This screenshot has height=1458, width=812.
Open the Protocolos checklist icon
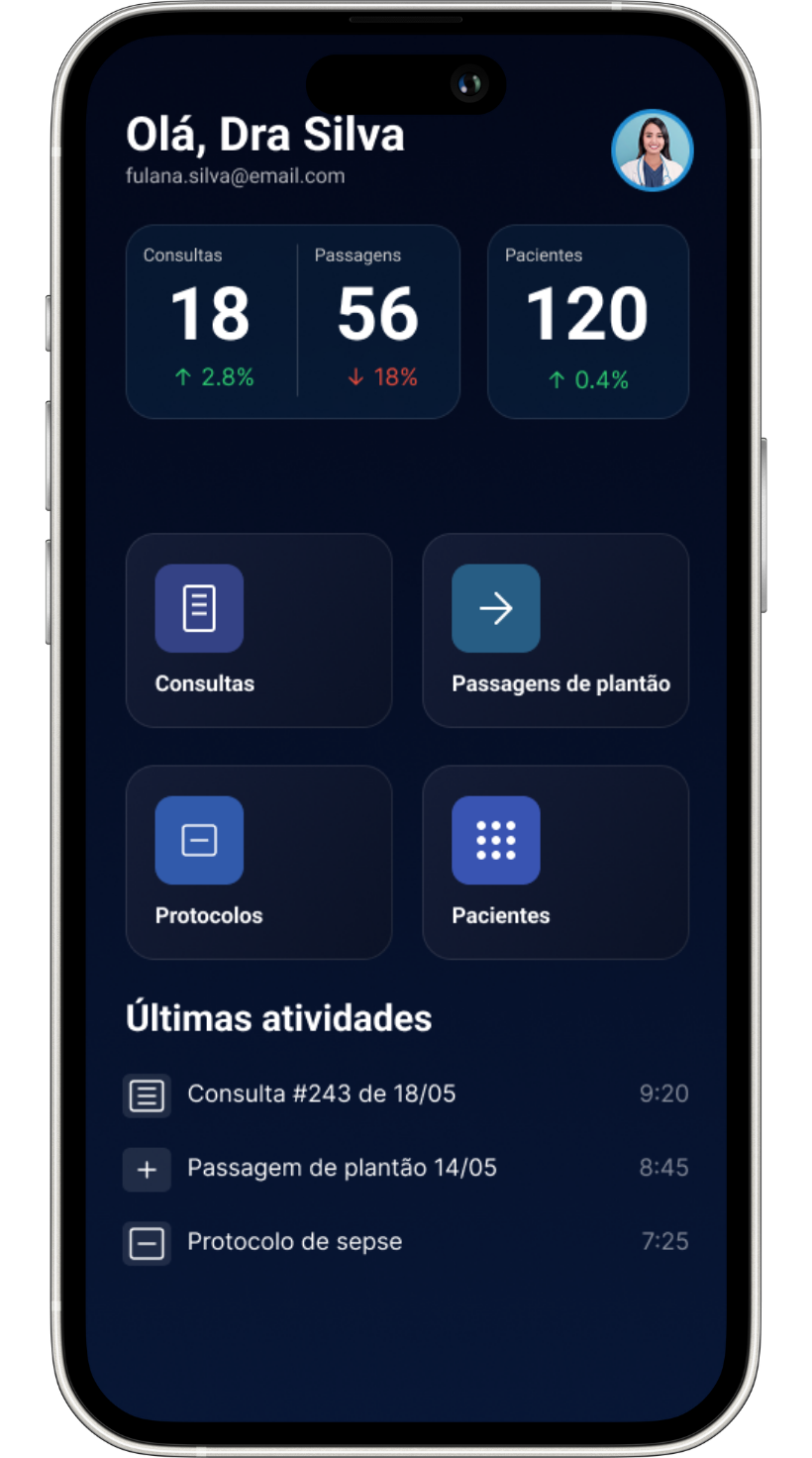199,840
